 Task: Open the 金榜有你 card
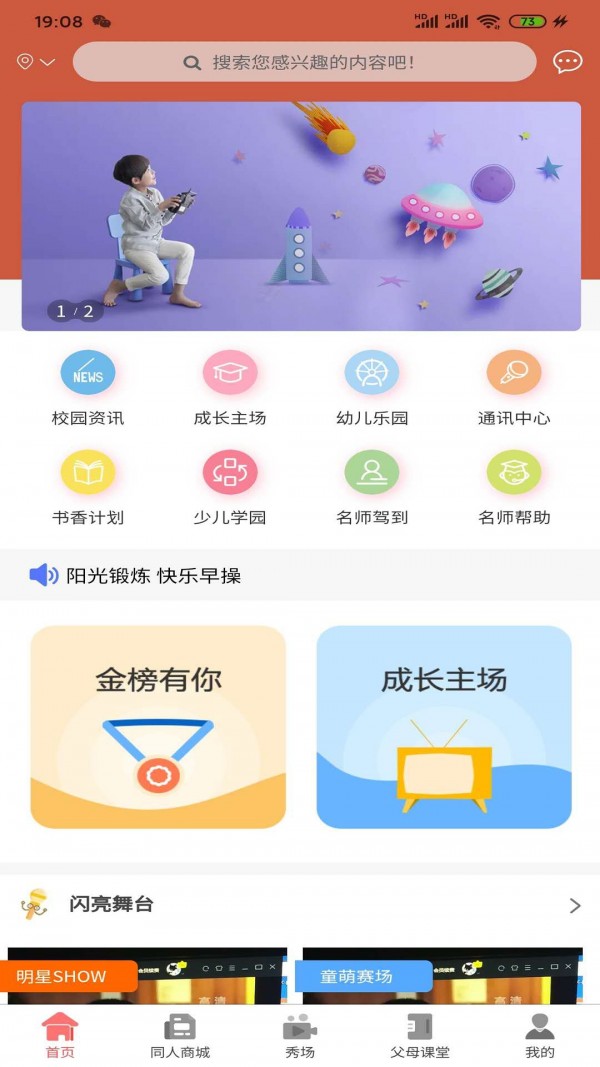(158, 727)
